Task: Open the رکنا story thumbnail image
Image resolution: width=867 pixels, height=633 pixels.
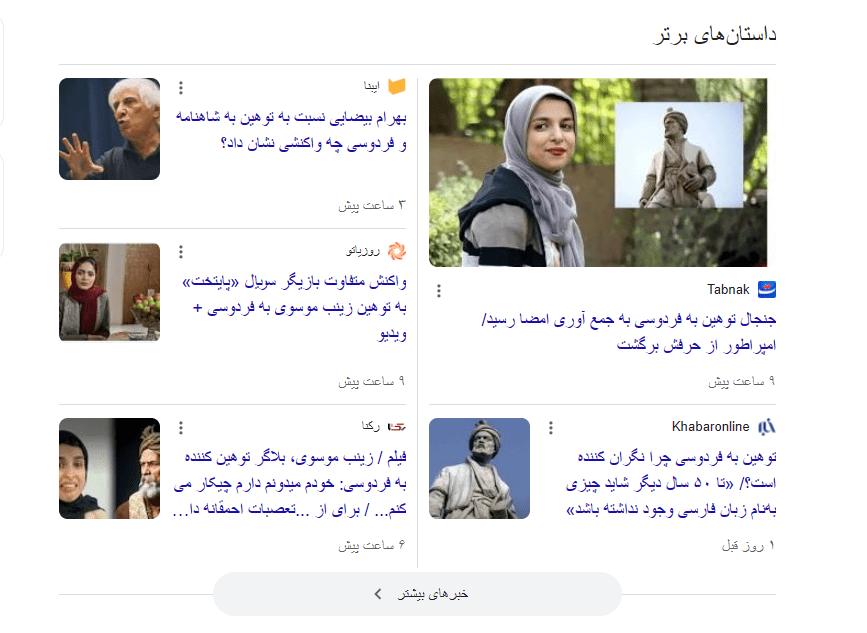Action: [x=109, y=468]
